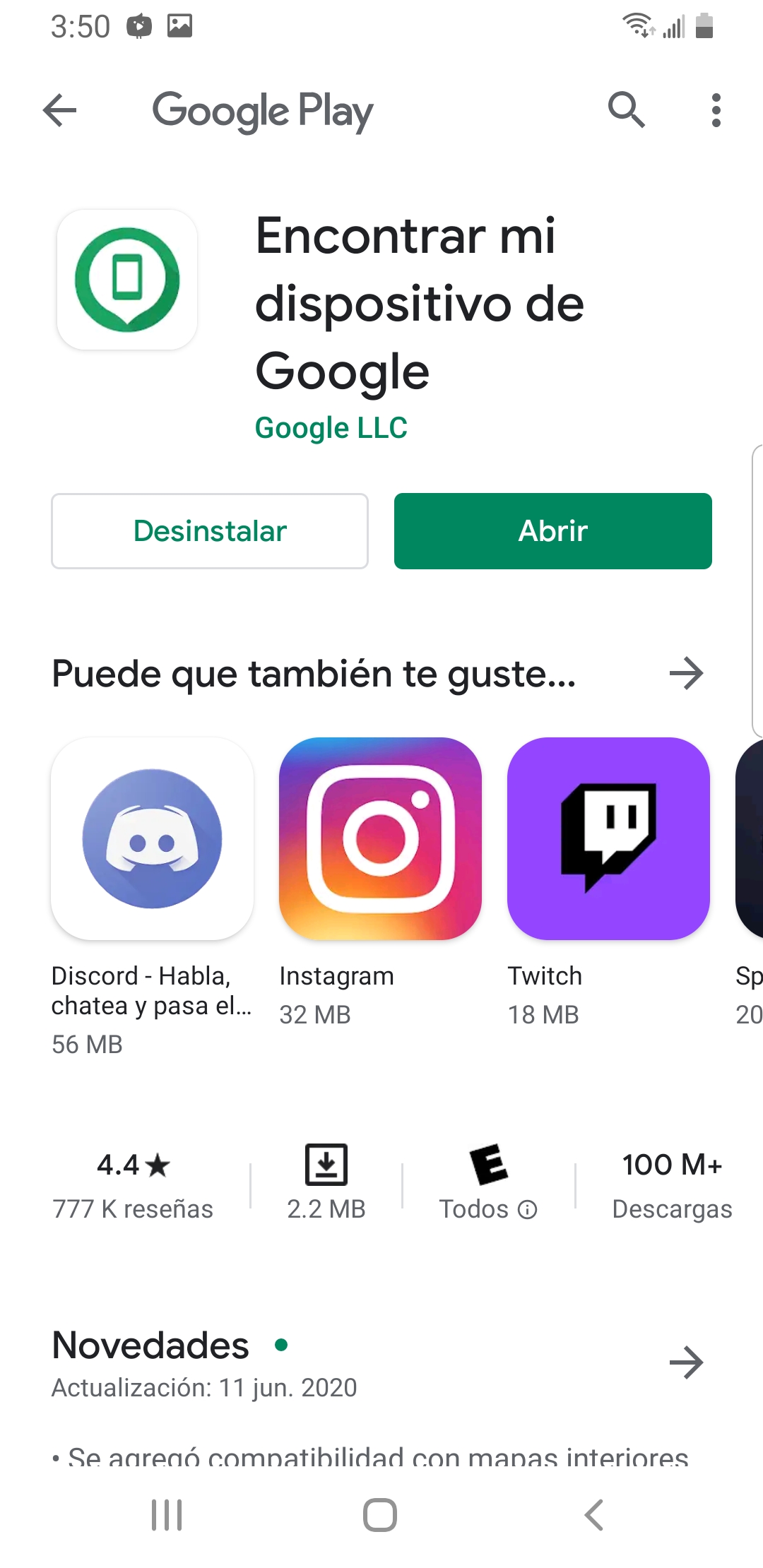The width and height of the screenshot is (763, 1568).
Task: Expand the "Puede que también te guste" arrow
Action: coord(686,673)
